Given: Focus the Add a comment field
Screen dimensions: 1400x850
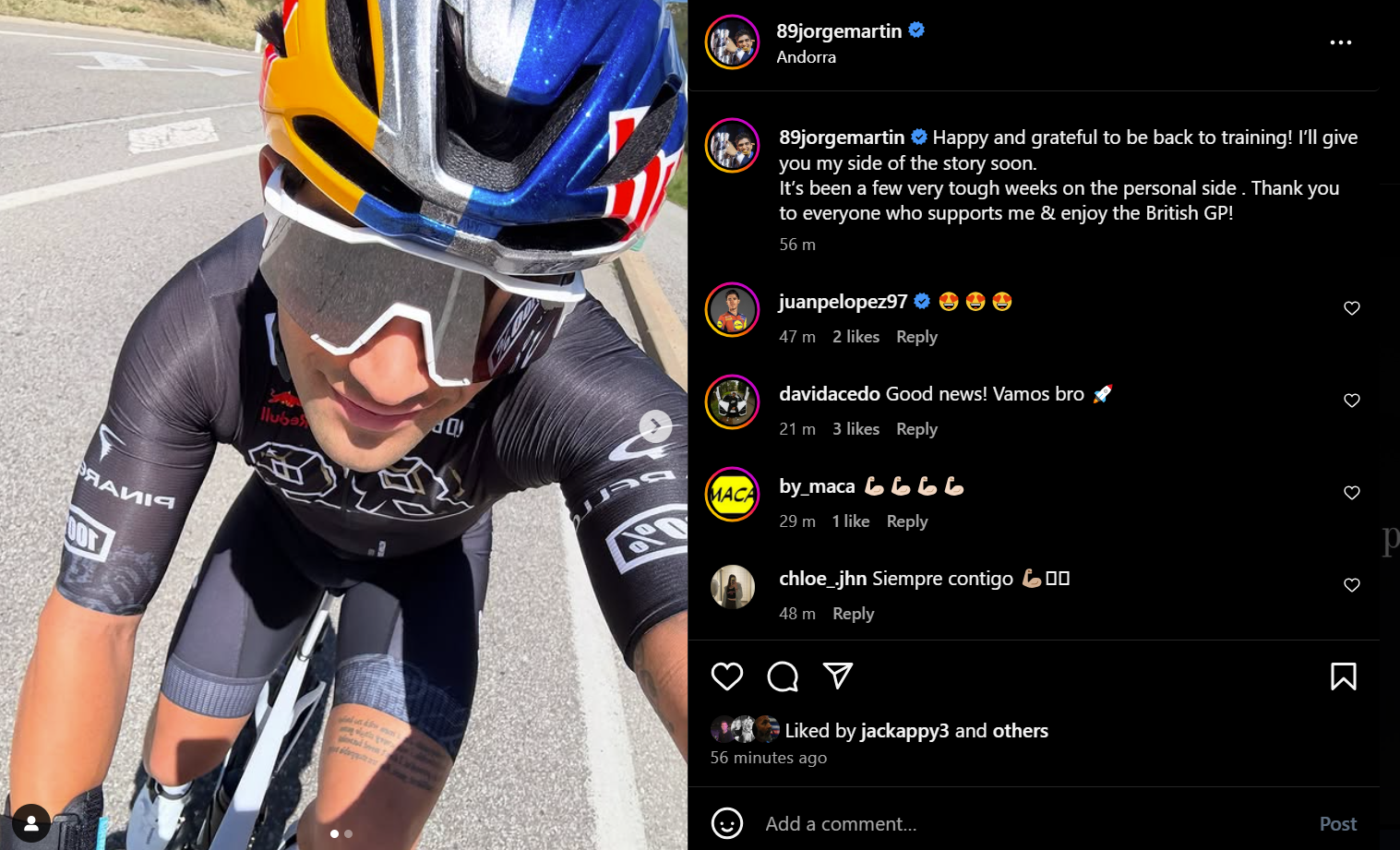Looking at the screenshot, I should (1015, 823).
